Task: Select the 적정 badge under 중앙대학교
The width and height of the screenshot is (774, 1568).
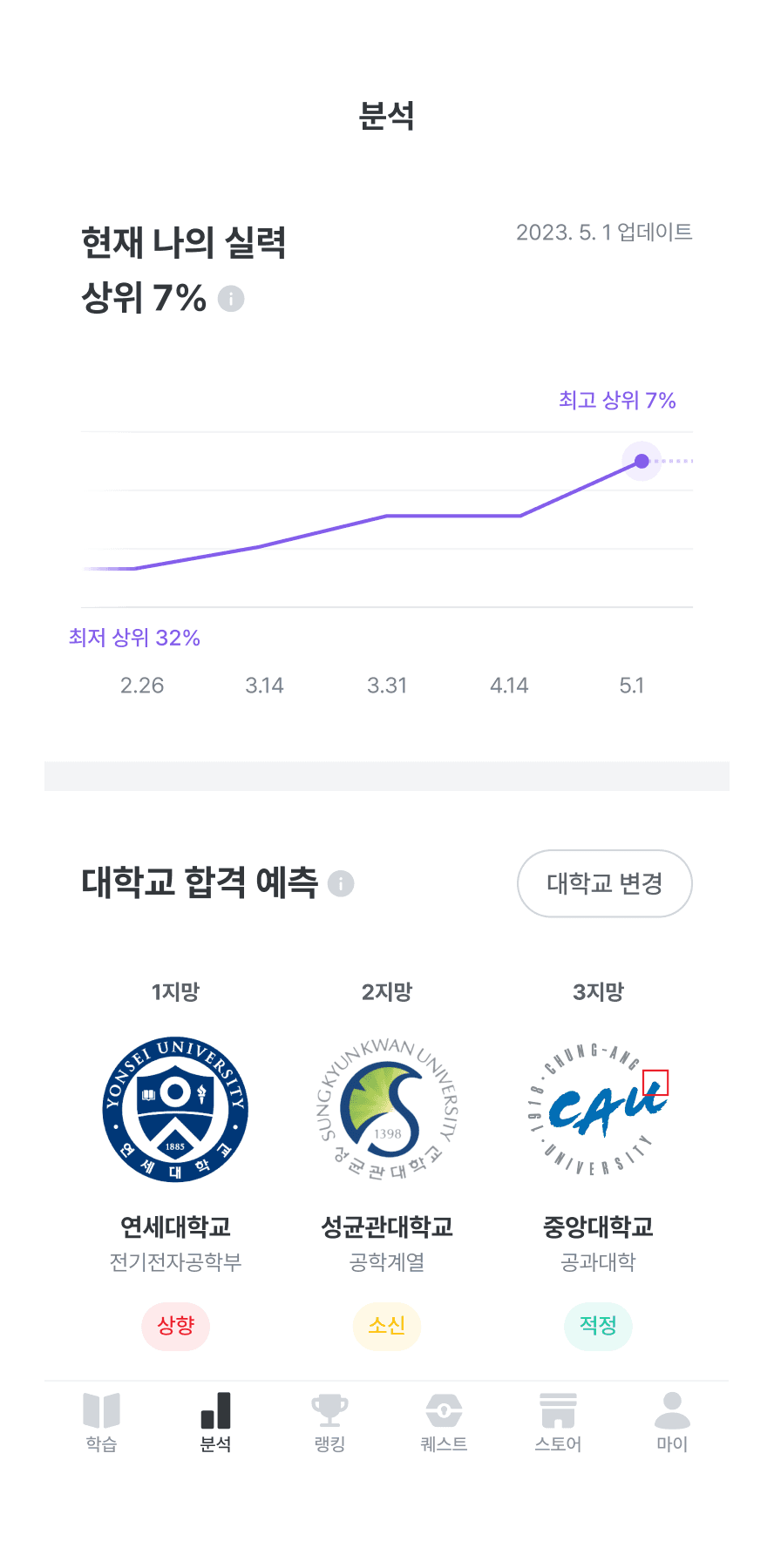Action: coord(599,1327)
